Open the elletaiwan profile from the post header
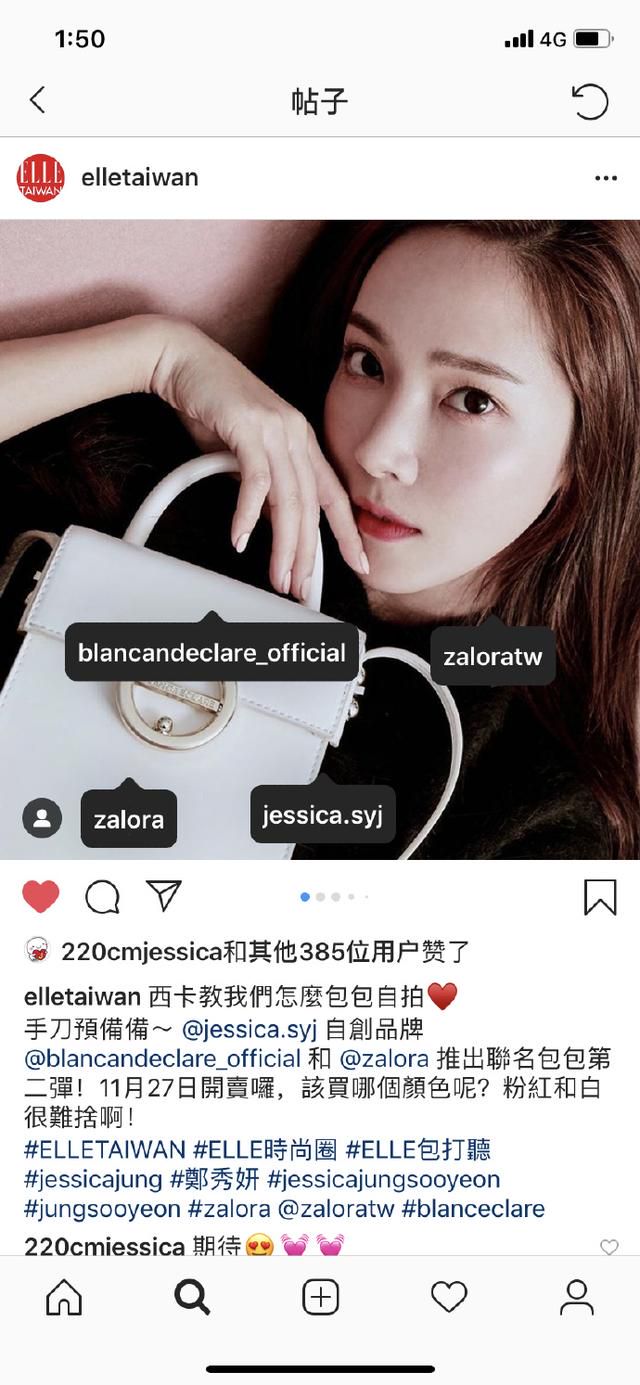 pos(139,178)
